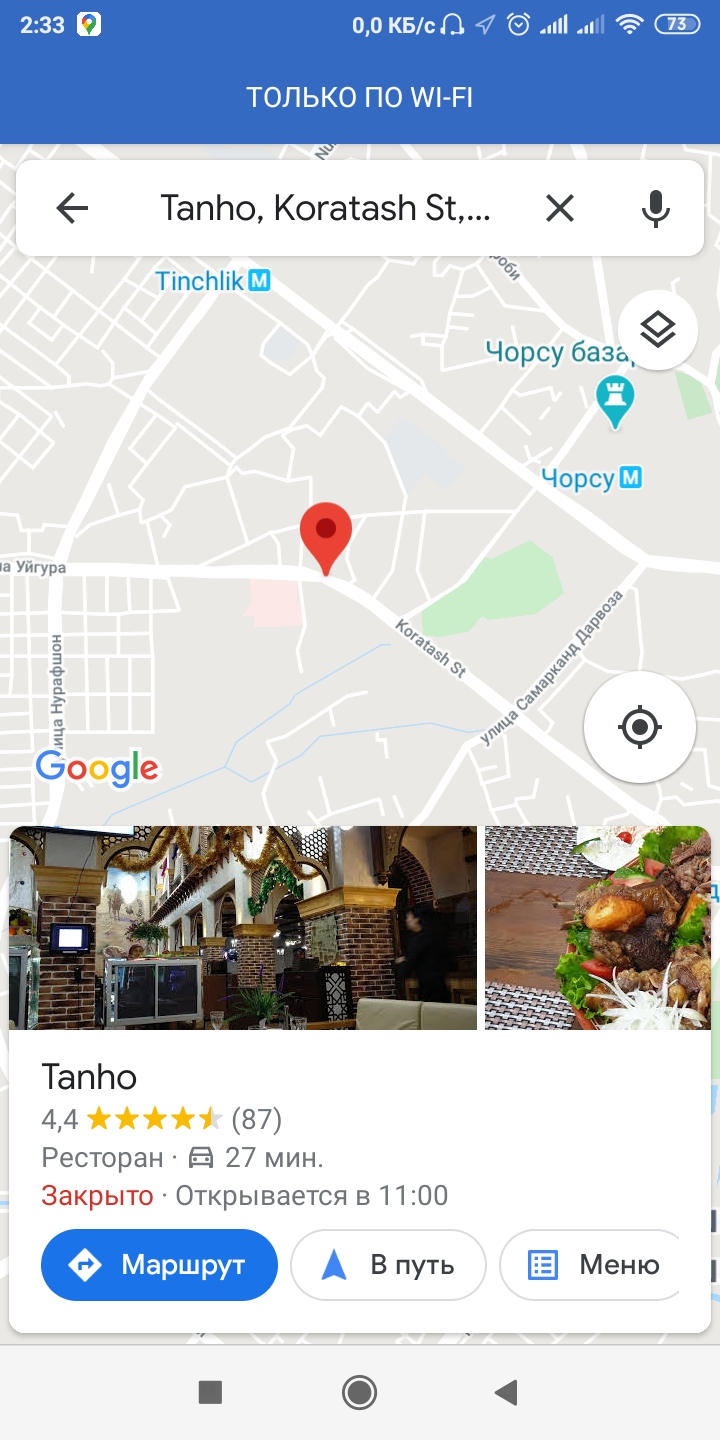Start navigation with В путь

[x=388, y=1265]
